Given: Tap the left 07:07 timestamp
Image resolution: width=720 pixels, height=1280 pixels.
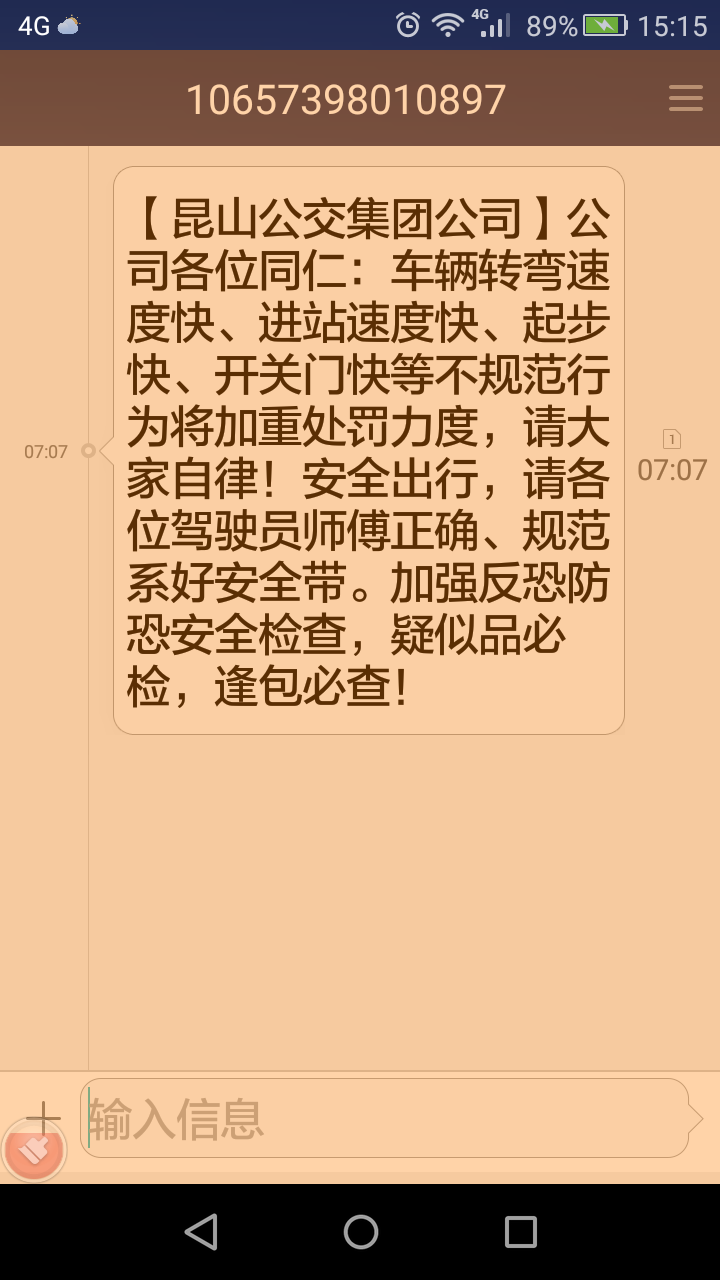Looking at the screenshot, I should click(44, 452).
